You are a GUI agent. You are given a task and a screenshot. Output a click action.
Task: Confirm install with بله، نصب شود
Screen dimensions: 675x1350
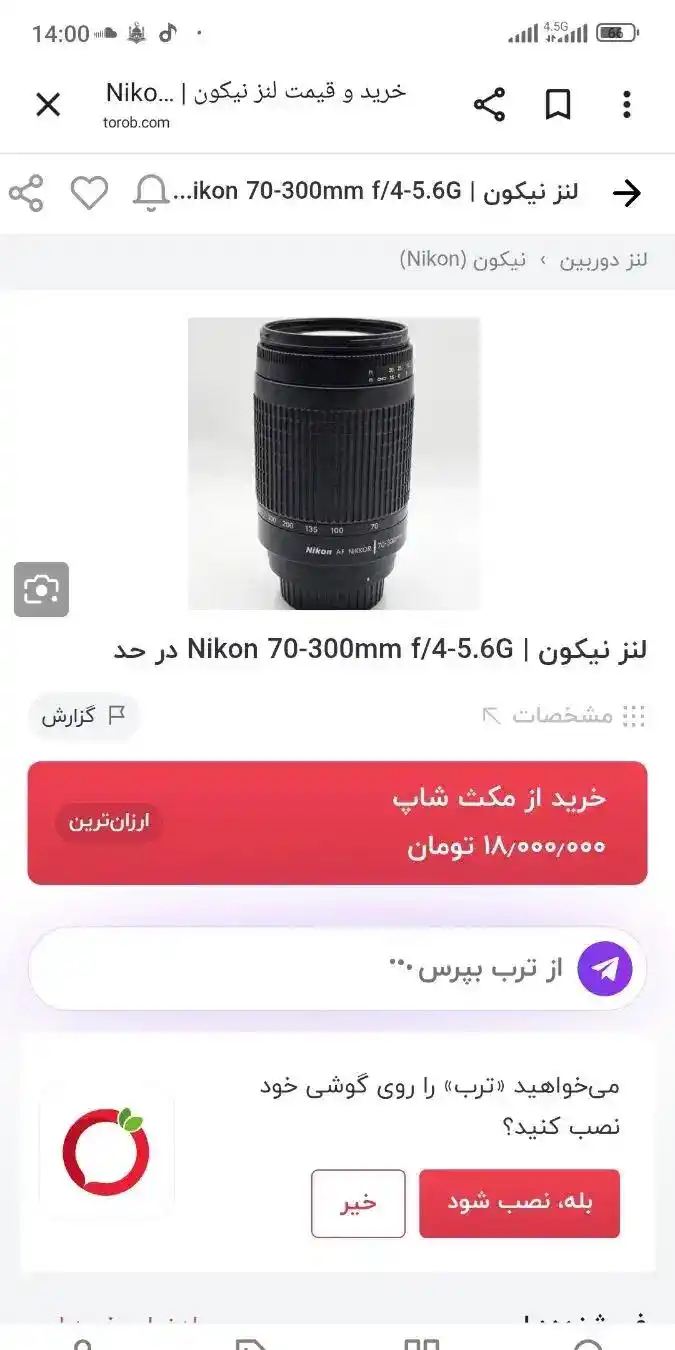pyautogui.click(x=519, y=1203)
